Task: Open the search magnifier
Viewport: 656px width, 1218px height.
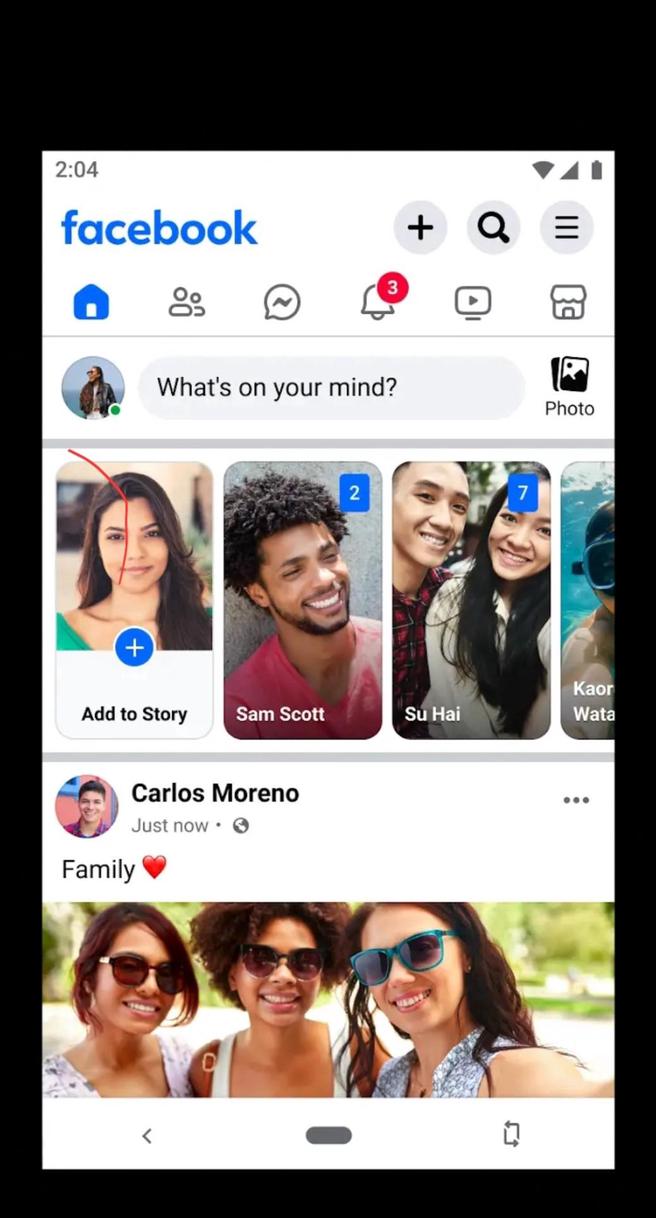Action: coord(493,228)
